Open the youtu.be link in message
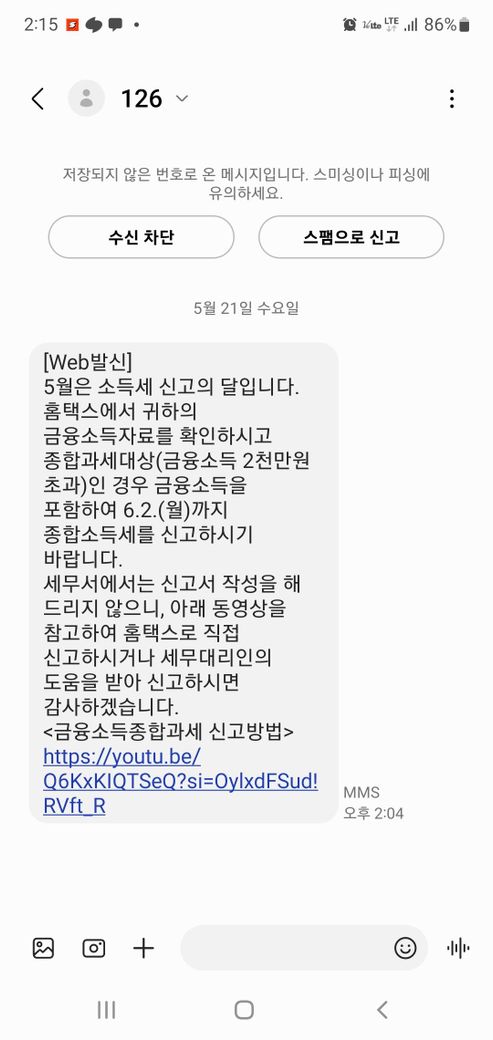Image resolution: width=493 pixels, height=1040 pixels. pyautogui.click(x=180, y=781)
